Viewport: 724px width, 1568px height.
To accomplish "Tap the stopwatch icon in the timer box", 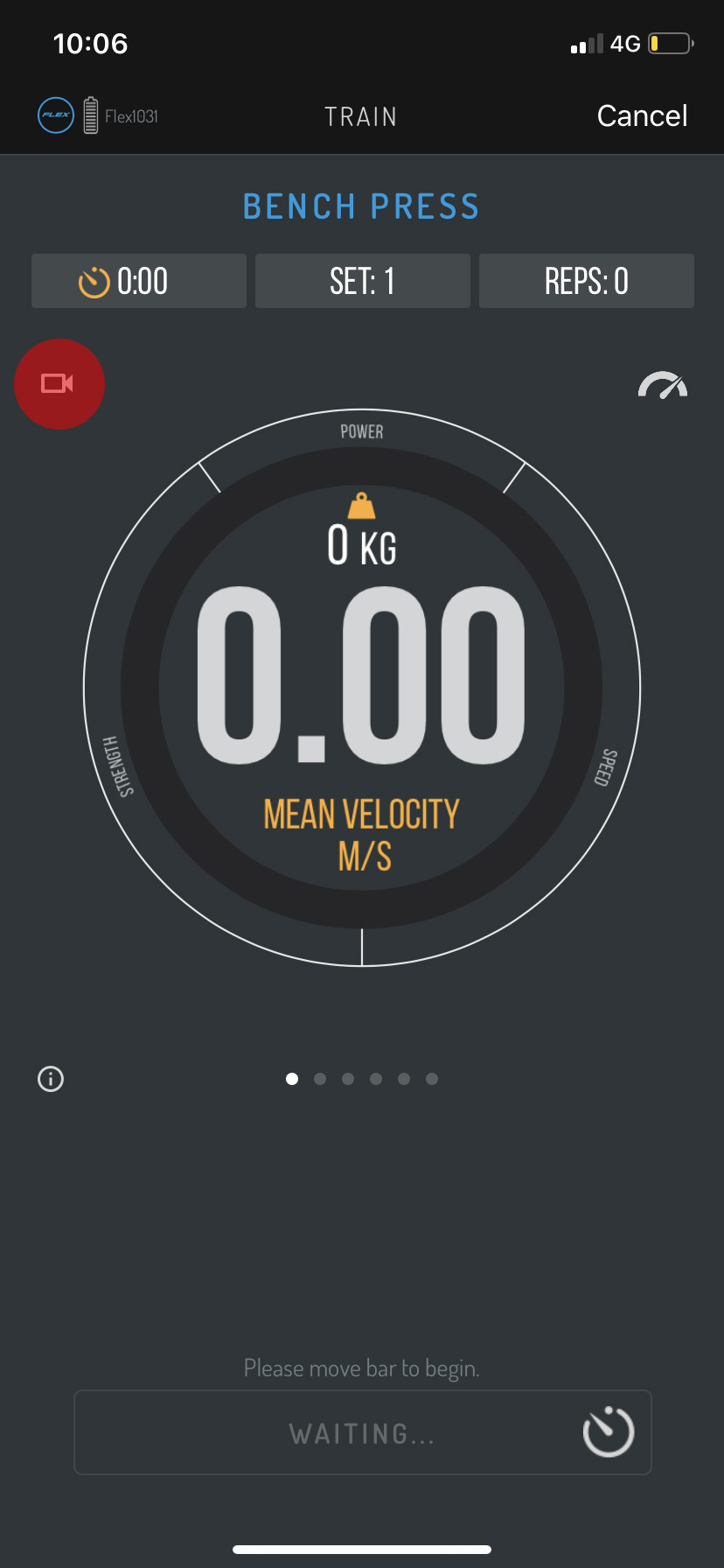I will [94, 281].
